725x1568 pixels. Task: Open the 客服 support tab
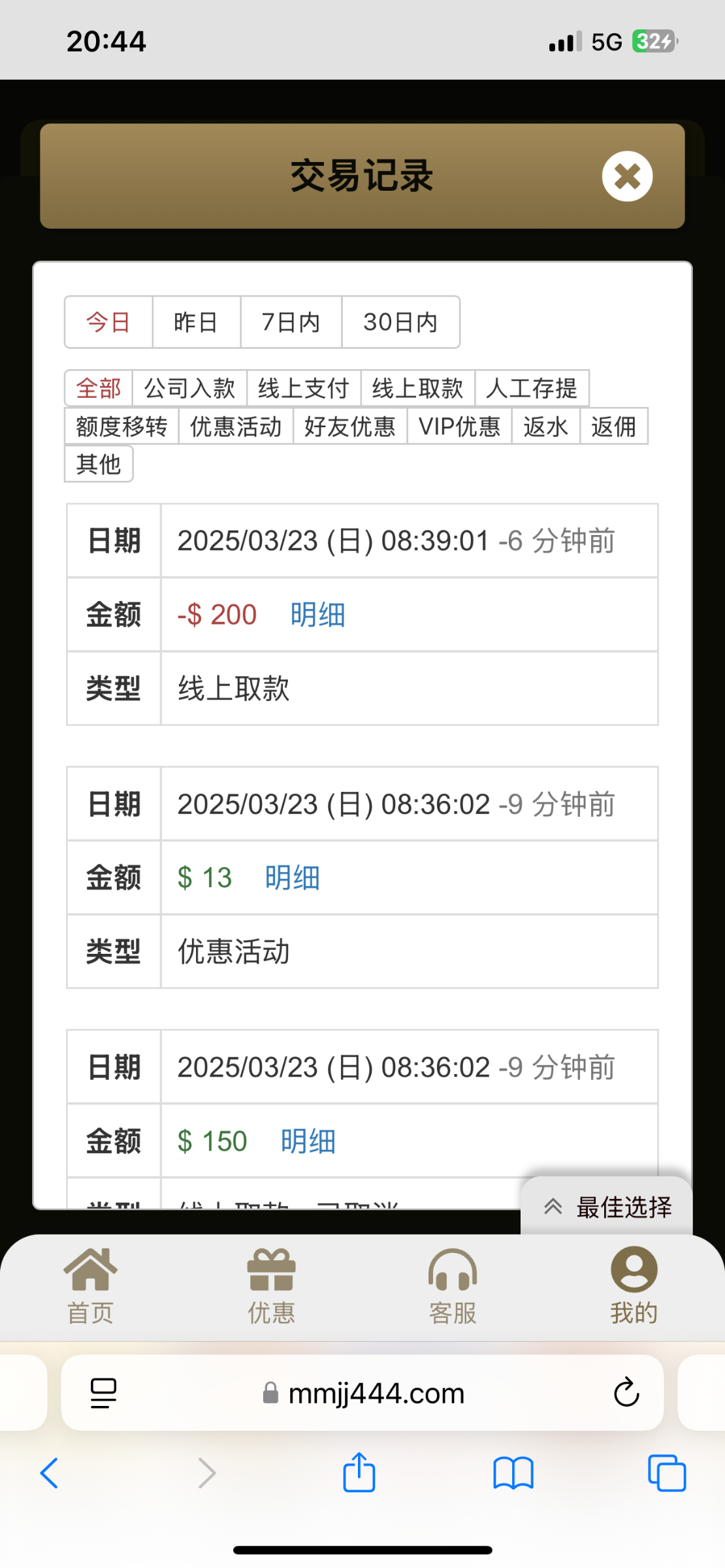(453, 1286)
